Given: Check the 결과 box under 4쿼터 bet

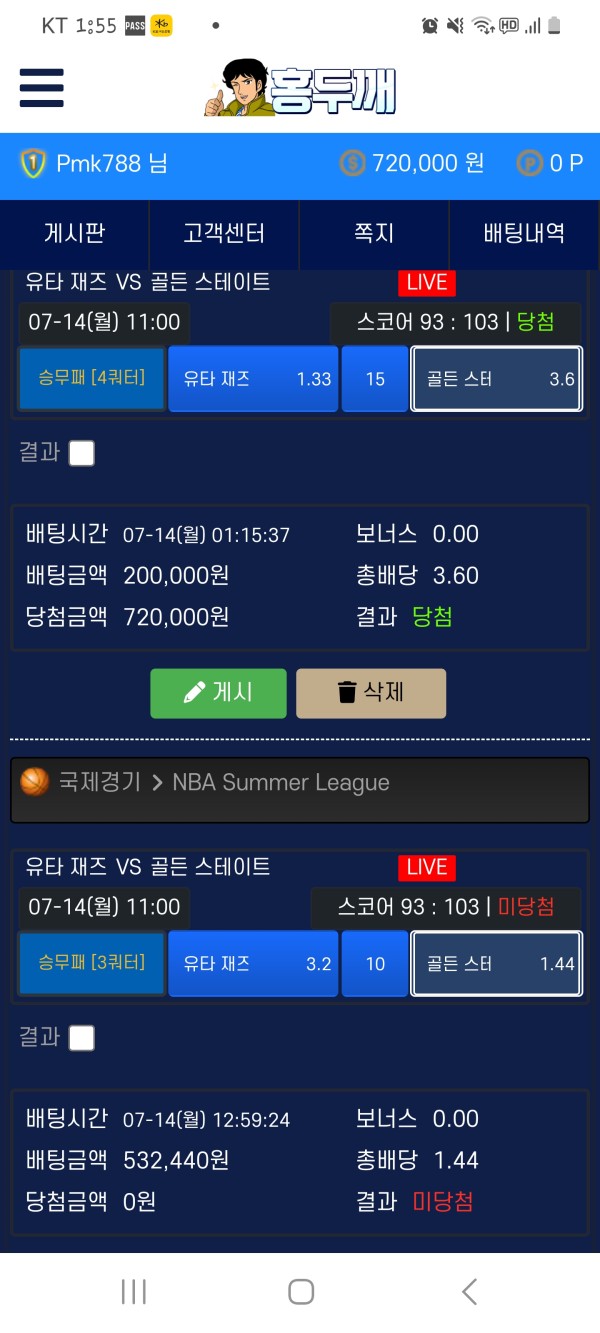Looking at the screenshot, I should [82, 454].
